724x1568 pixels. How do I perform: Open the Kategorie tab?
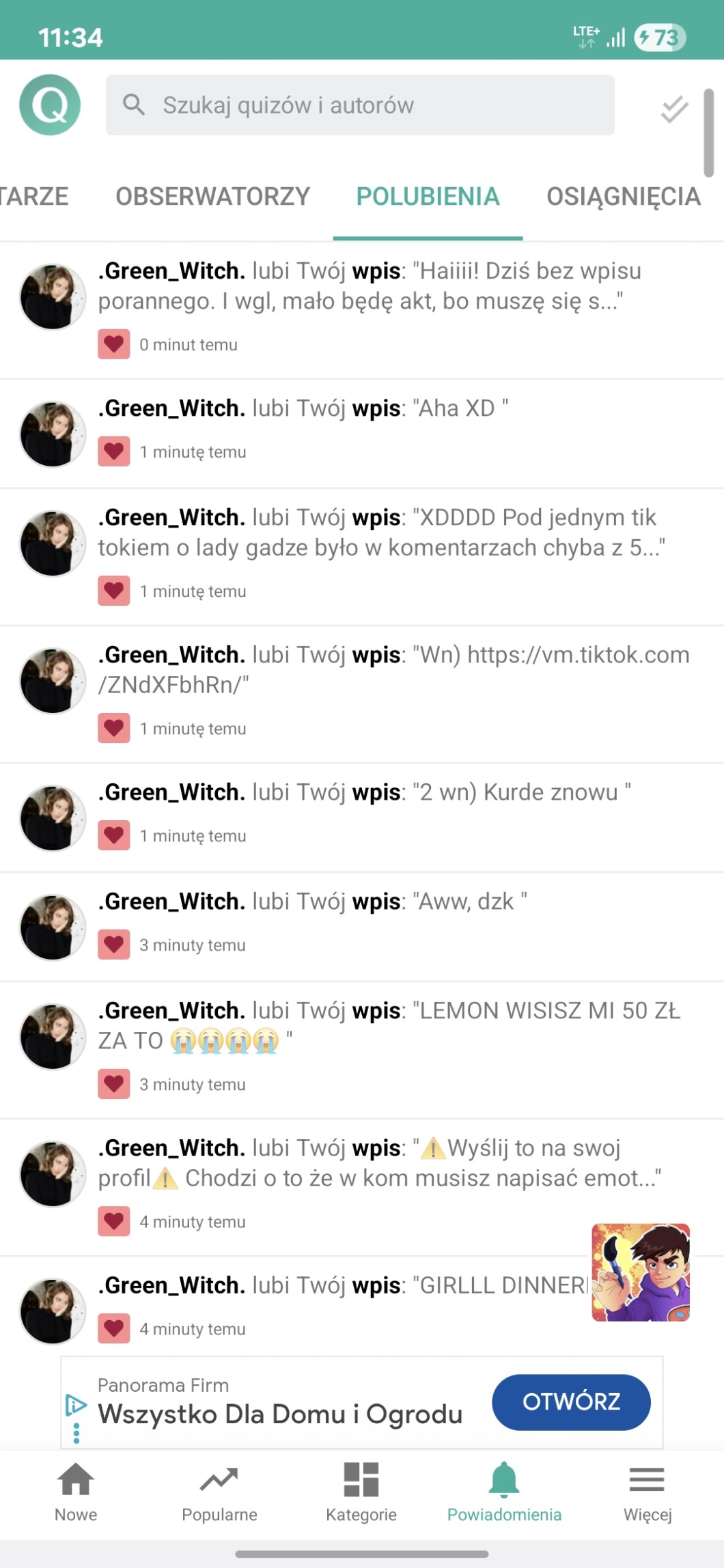pos(361,1493)
